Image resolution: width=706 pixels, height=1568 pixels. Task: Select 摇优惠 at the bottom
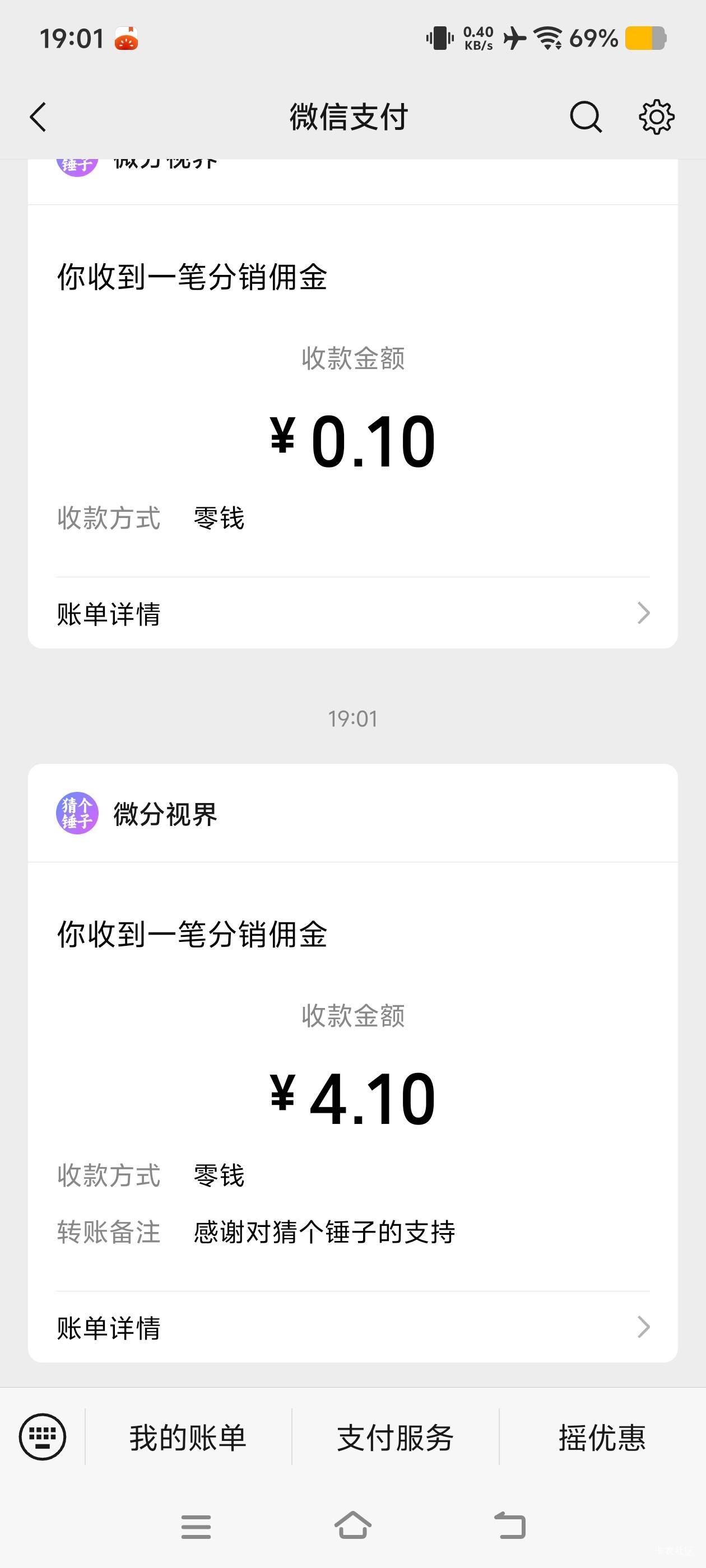tap(602, 1437)
